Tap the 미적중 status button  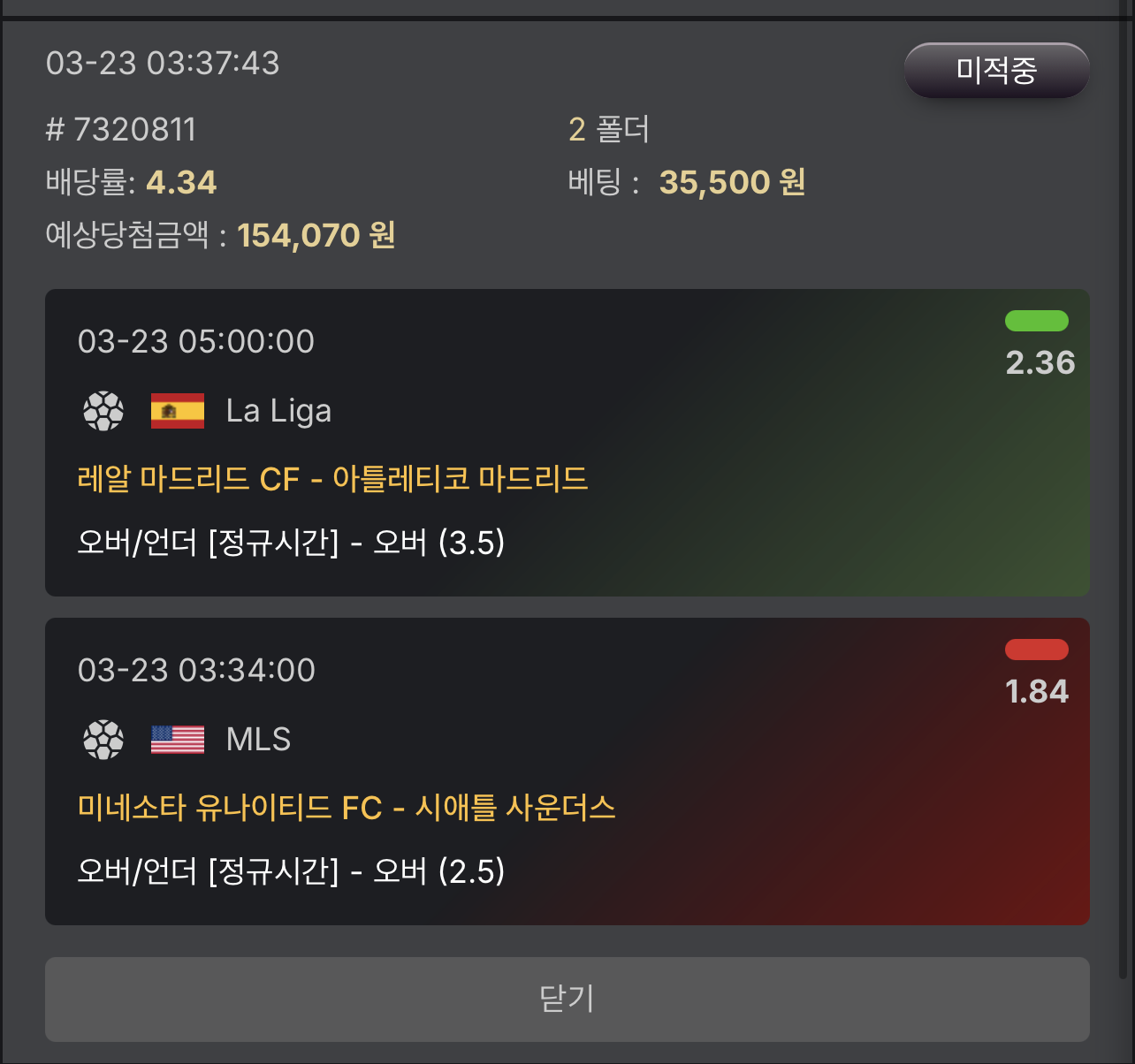(x=996, y=70)
